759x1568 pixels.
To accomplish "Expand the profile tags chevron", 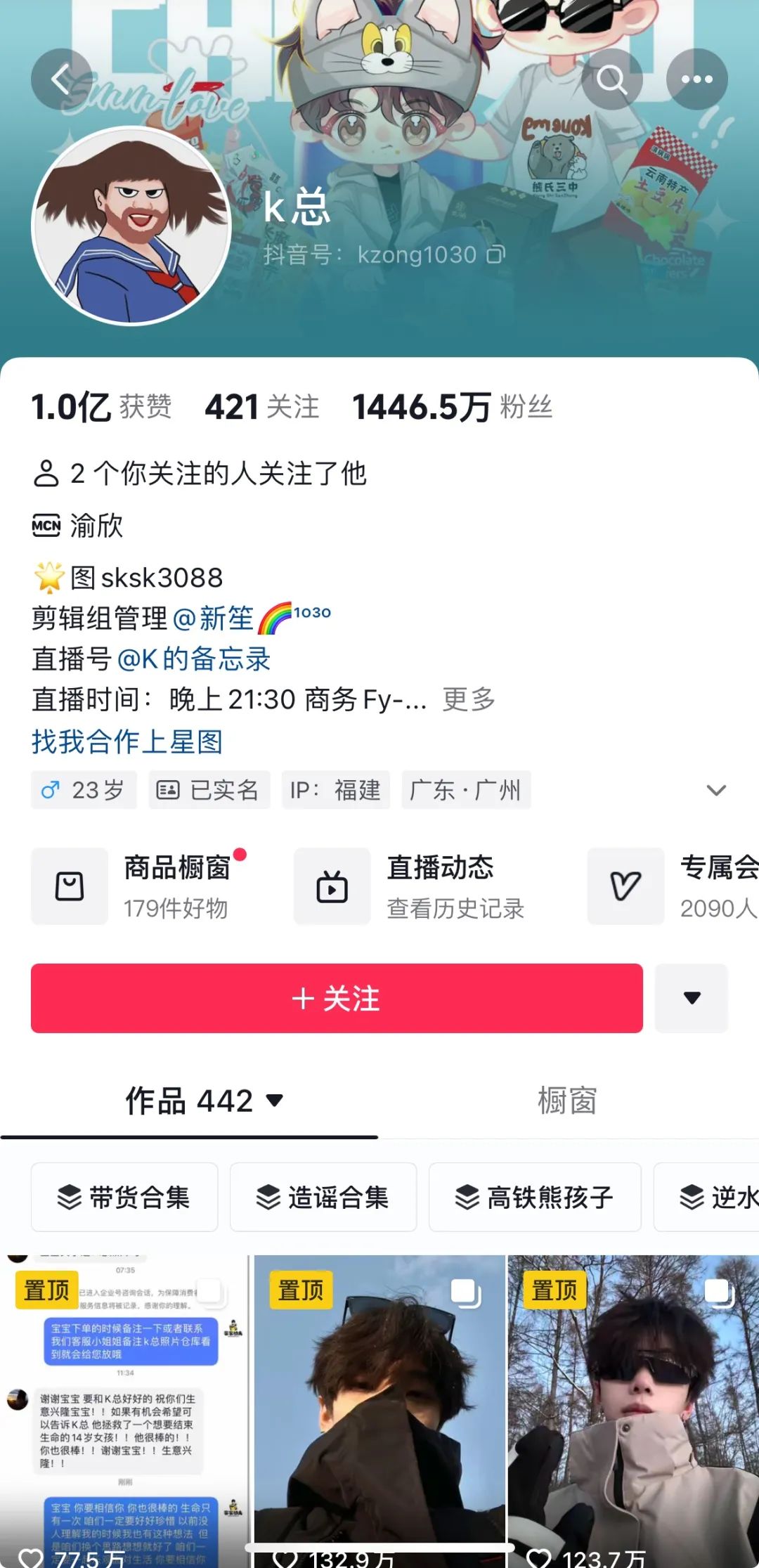I will click(x=715, y=790).
